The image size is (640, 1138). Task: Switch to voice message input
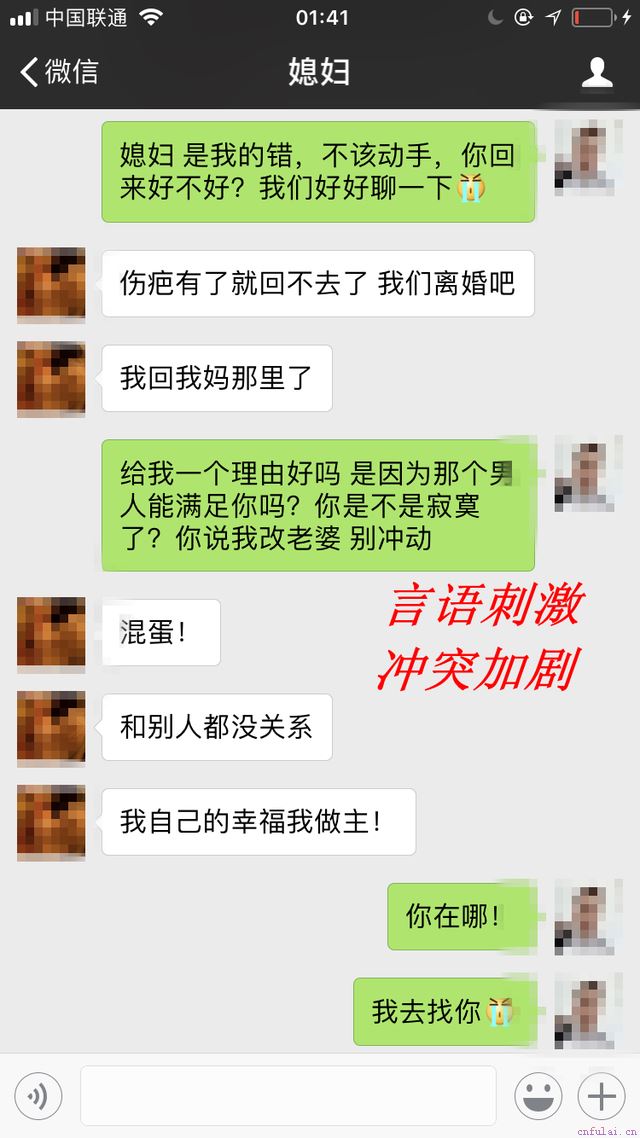pos(38,1097)
